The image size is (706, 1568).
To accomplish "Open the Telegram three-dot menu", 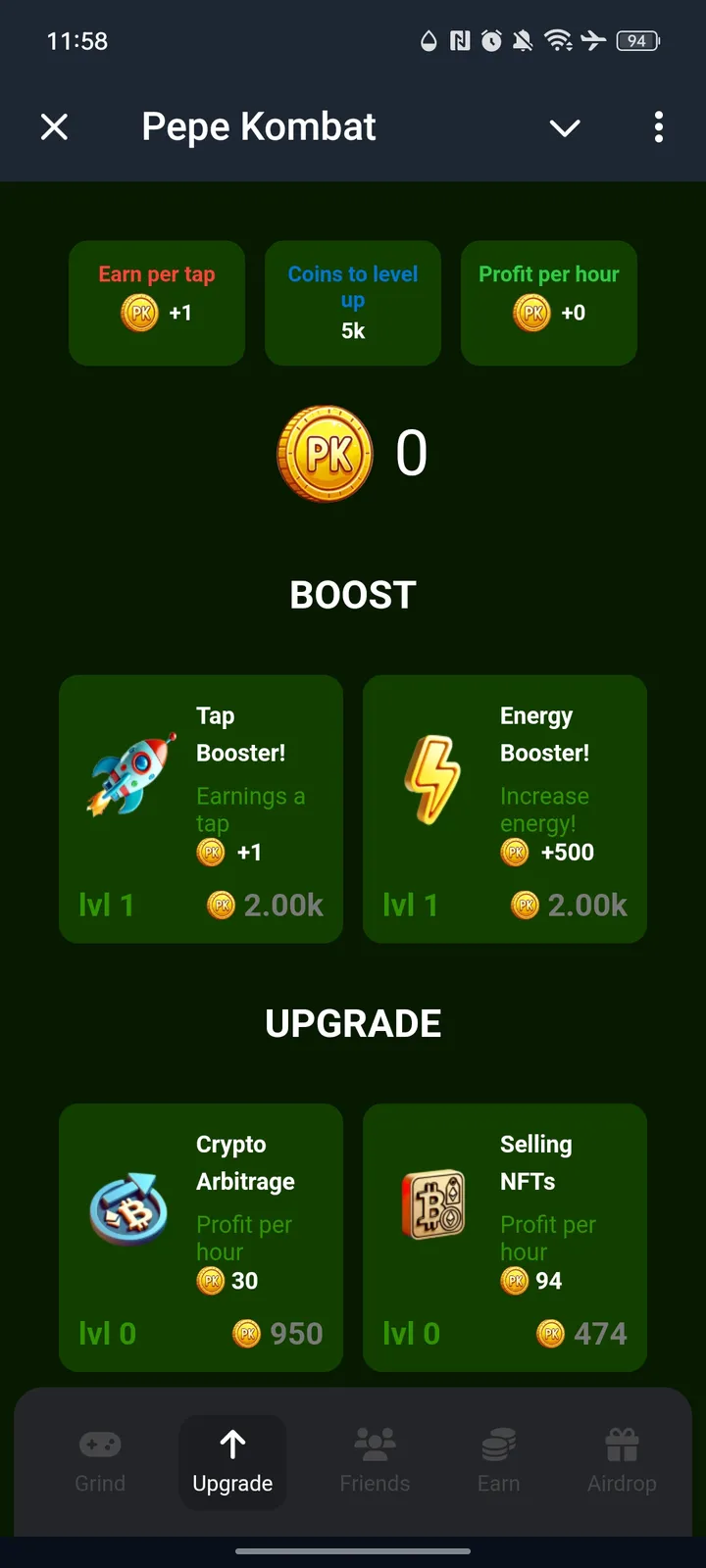I will [x=658, y=127].
